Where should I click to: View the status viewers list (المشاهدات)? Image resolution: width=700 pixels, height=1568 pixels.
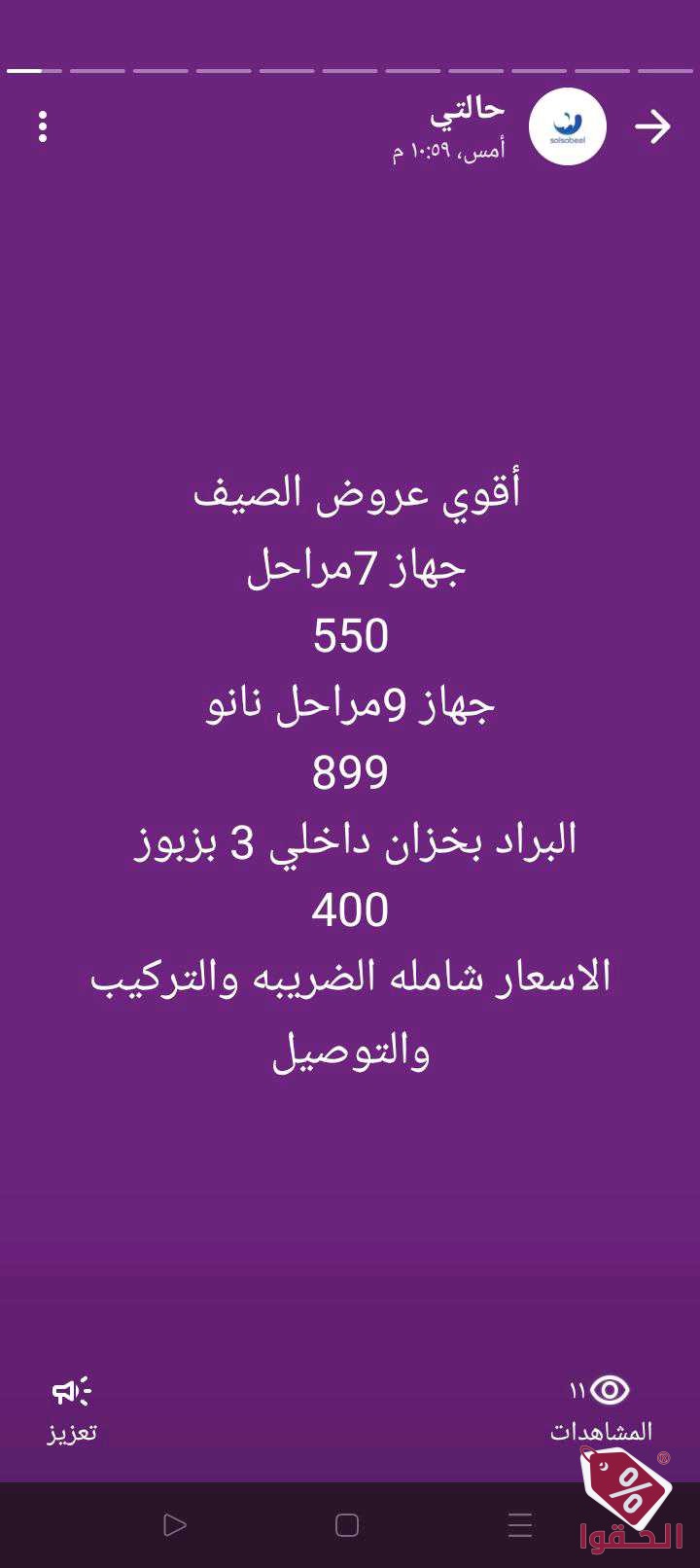602,1408
